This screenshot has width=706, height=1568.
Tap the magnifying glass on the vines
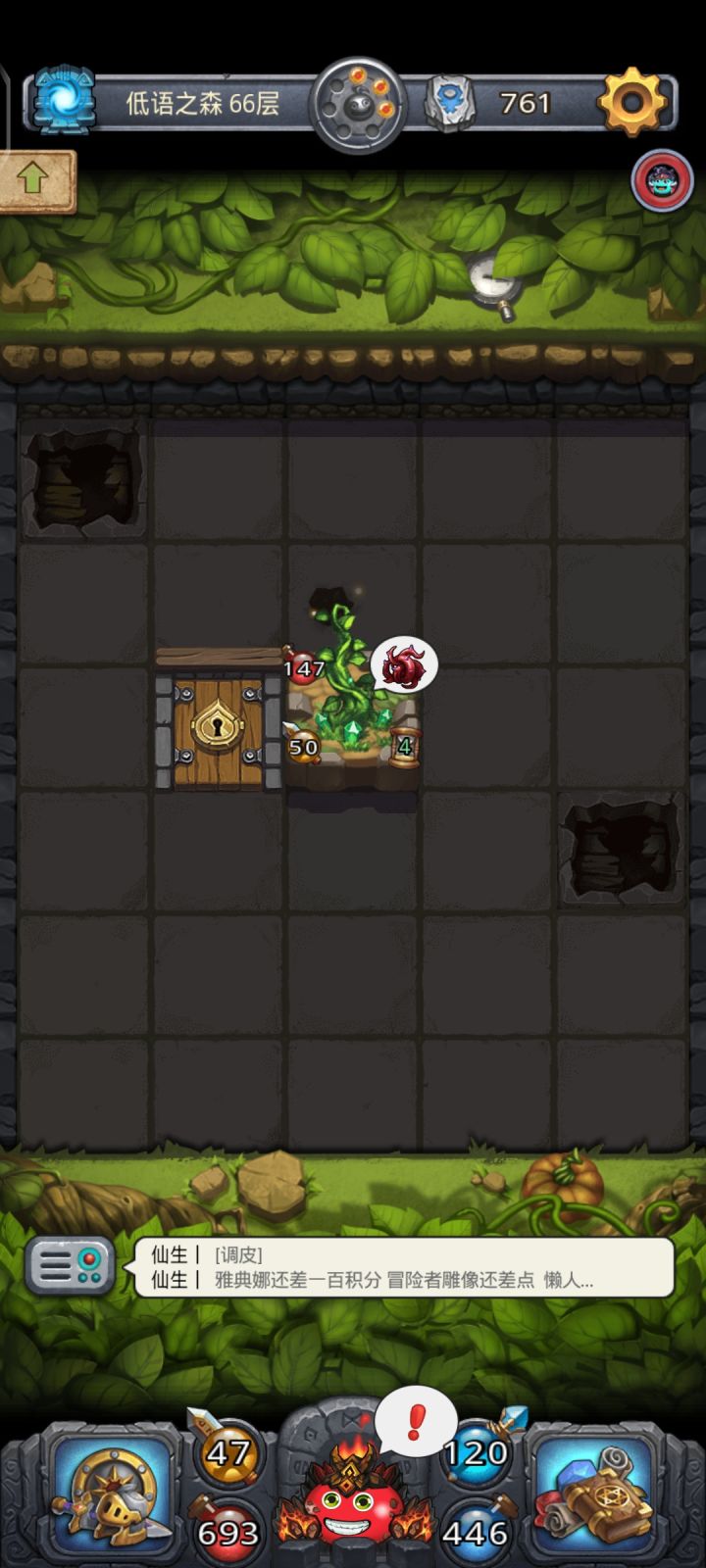[490, 284]
